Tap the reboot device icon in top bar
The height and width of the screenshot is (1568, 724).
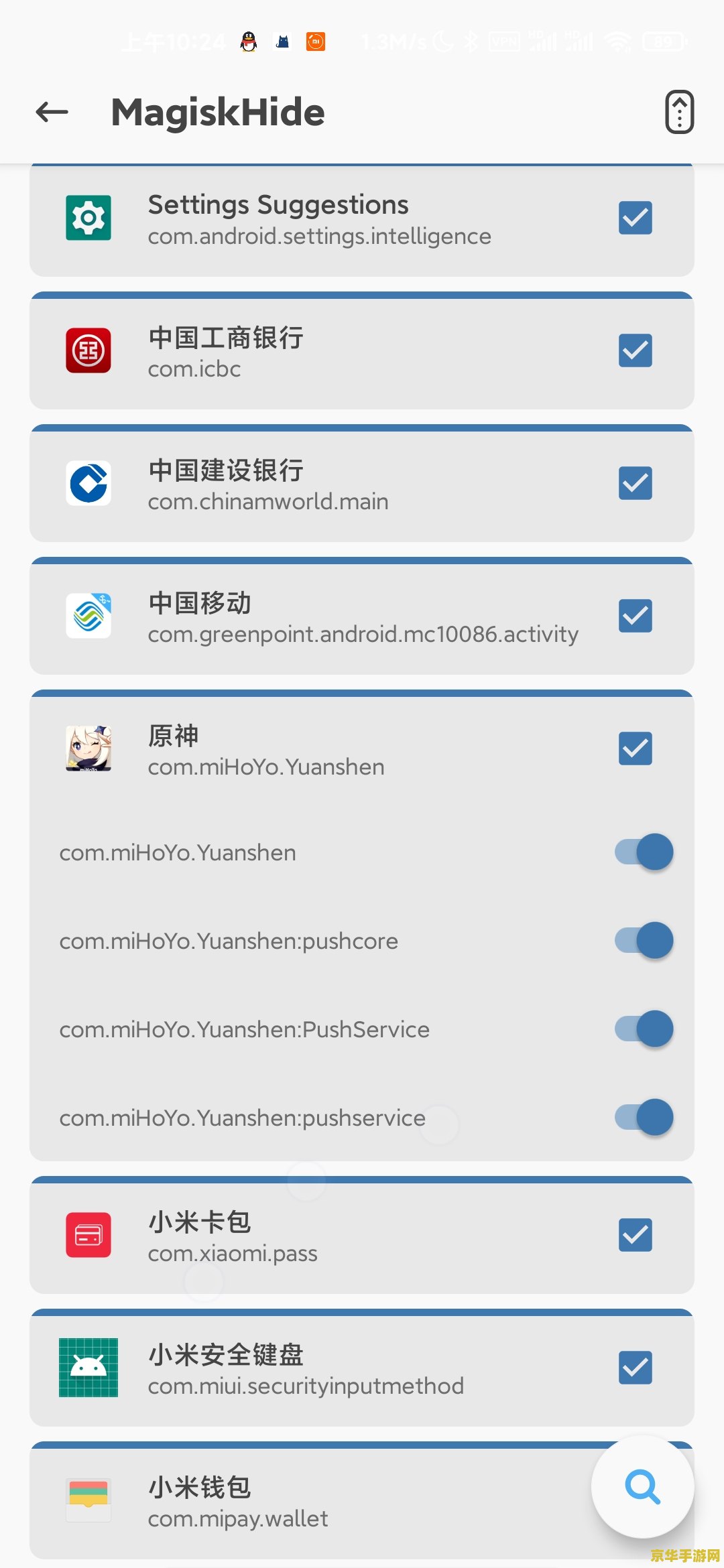[678, 112]
